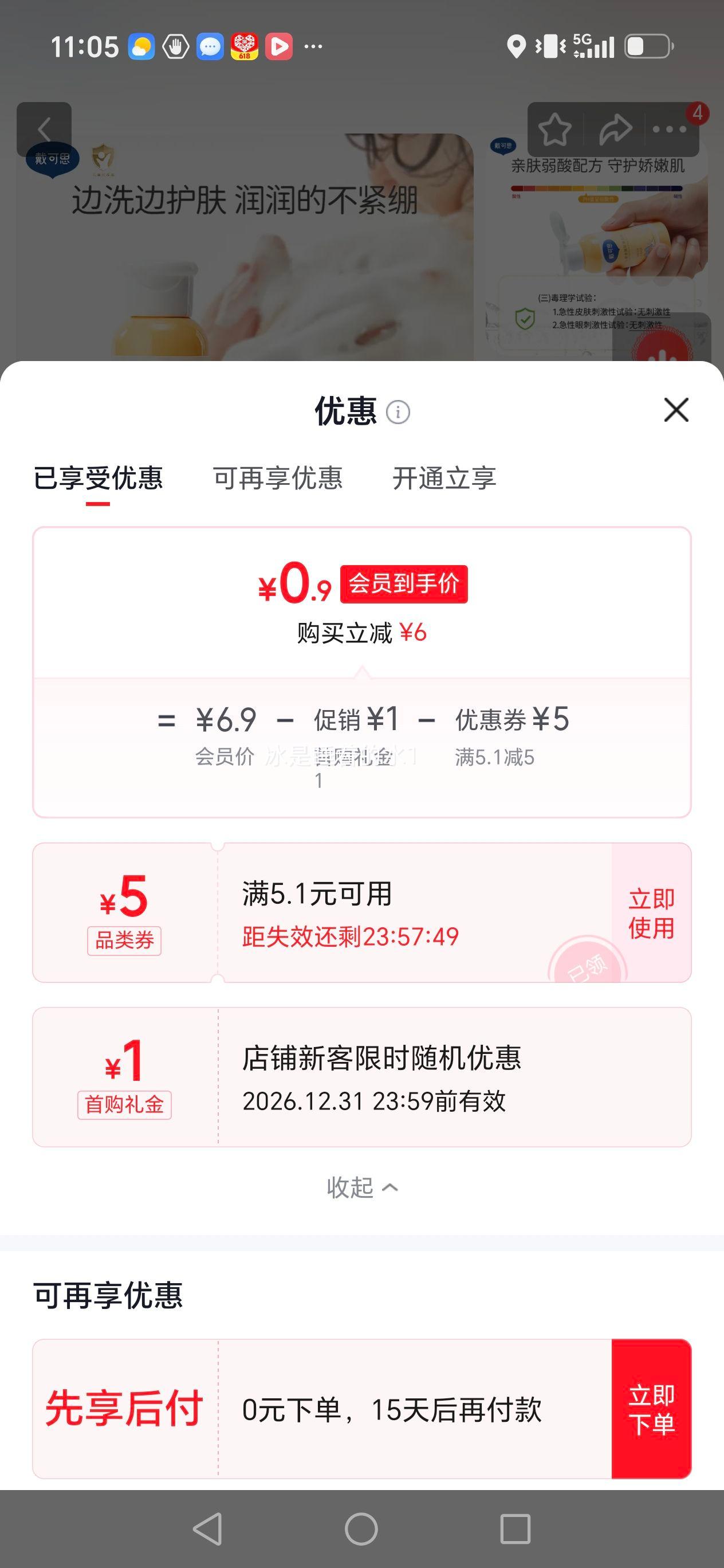This screenshot has height=1568, width=724.
Task: Open the info icon next to 优惠
Action: click(398, 412)
